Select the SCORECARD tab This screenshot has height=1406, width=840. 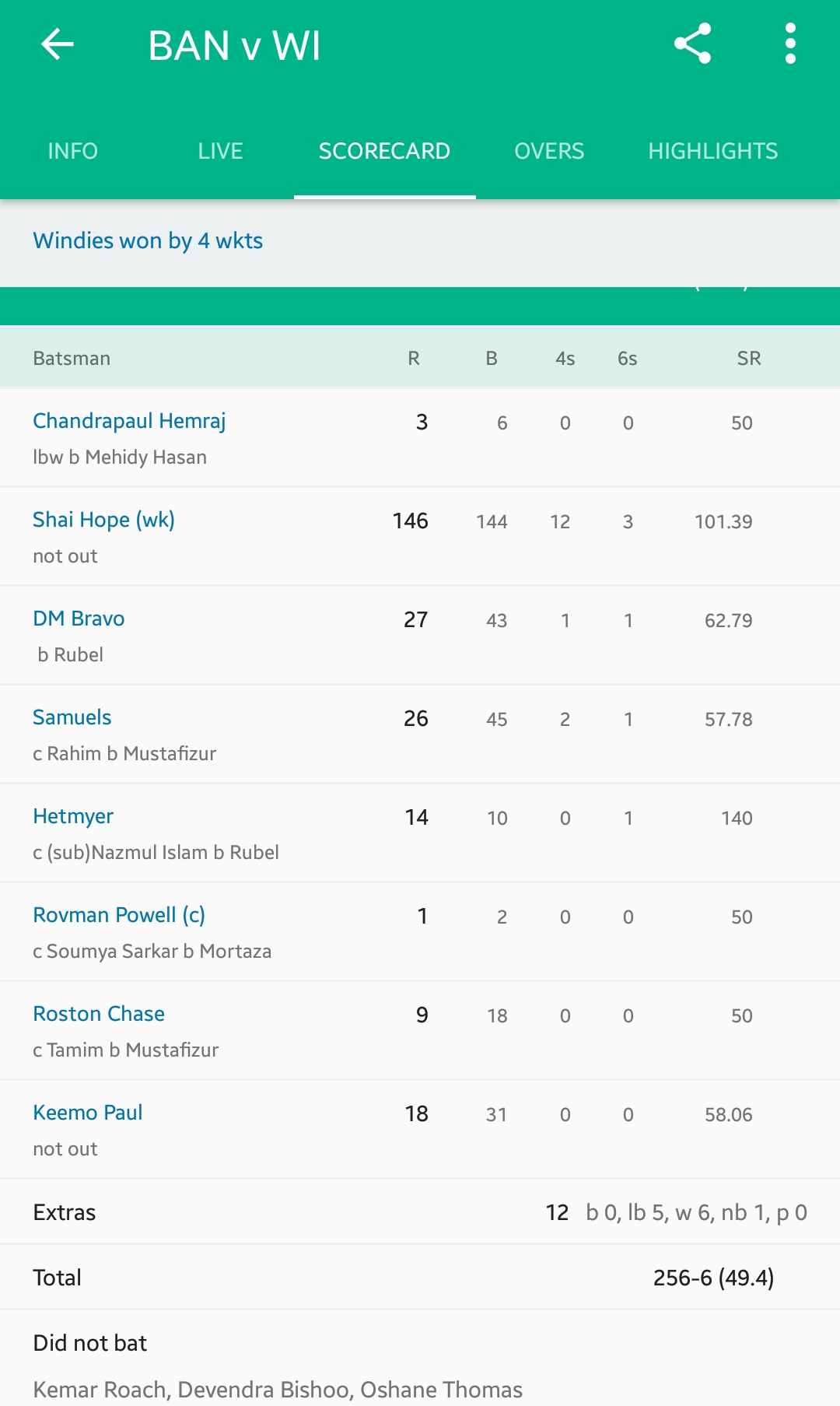coord(384,151)
